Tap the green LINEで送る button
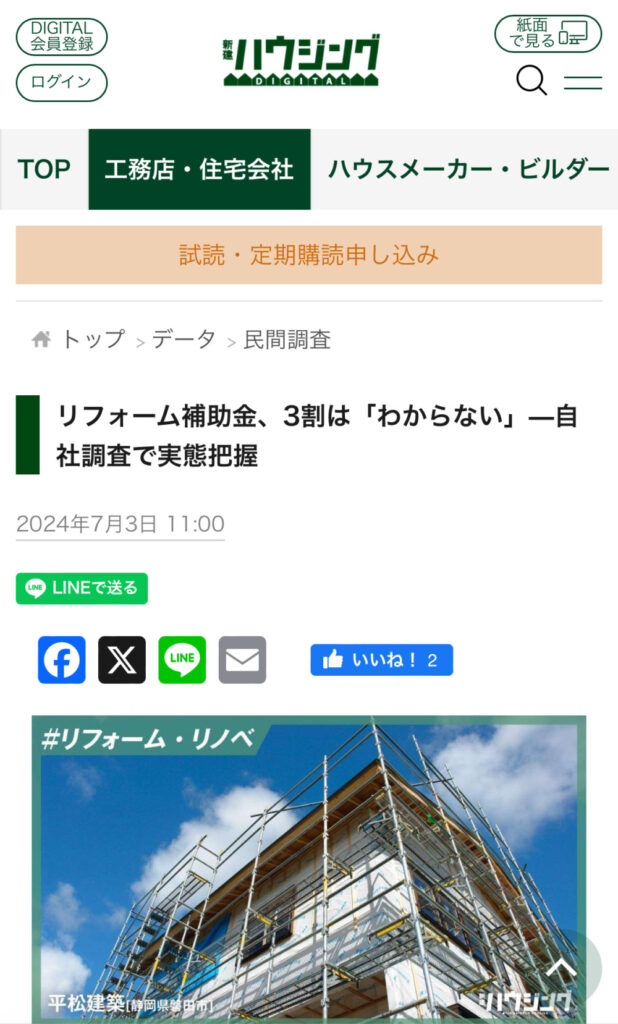Image resolution: width=618 pixels, height=1024 pixels. pos(82,588)
